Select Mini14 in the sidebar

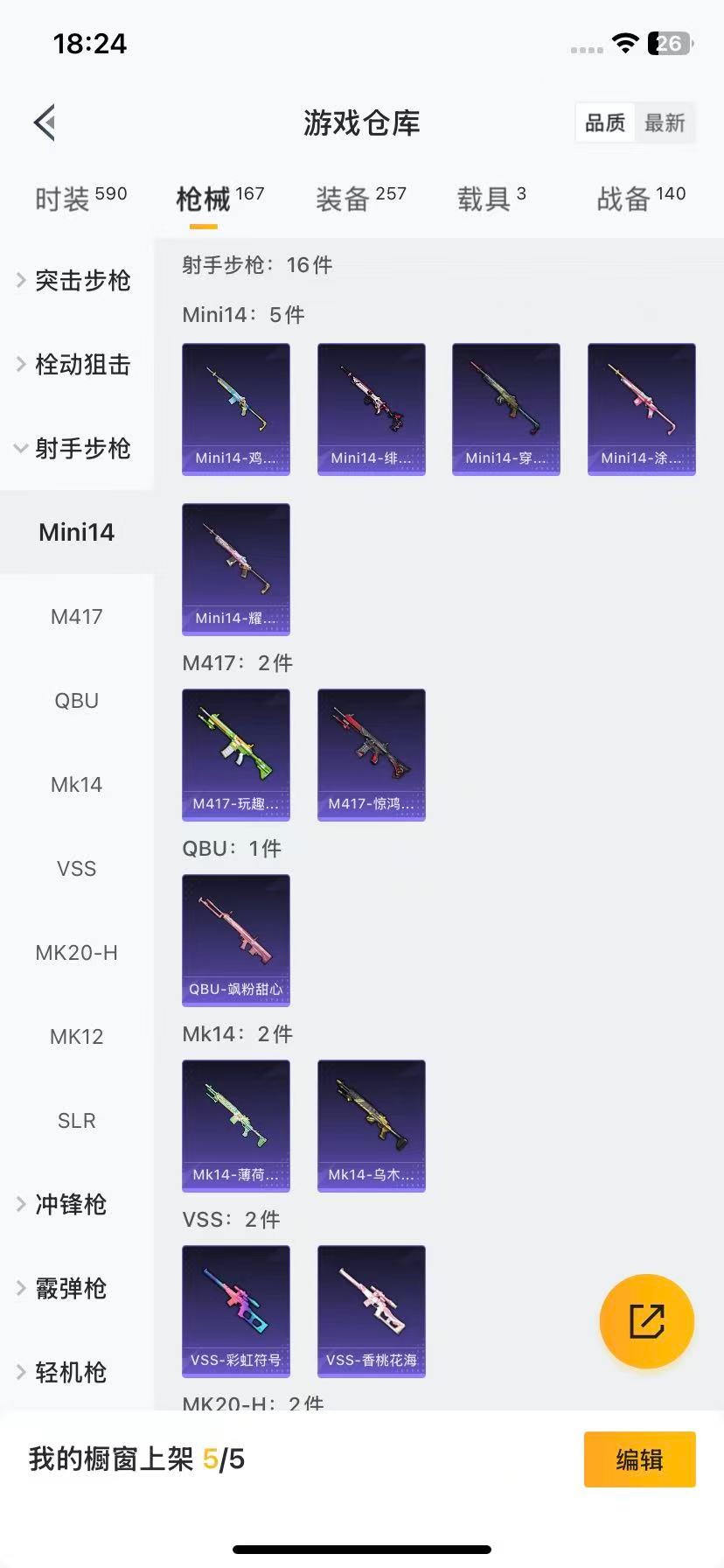click(77, 531)
